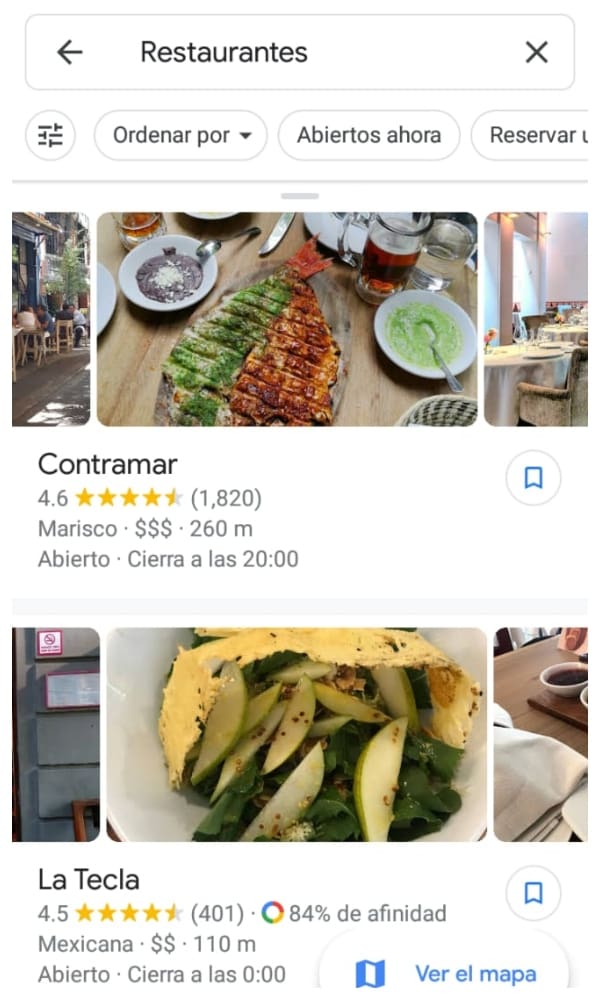
Task: Tap the Ver el mapa button
Action: (x=445, y=973)
